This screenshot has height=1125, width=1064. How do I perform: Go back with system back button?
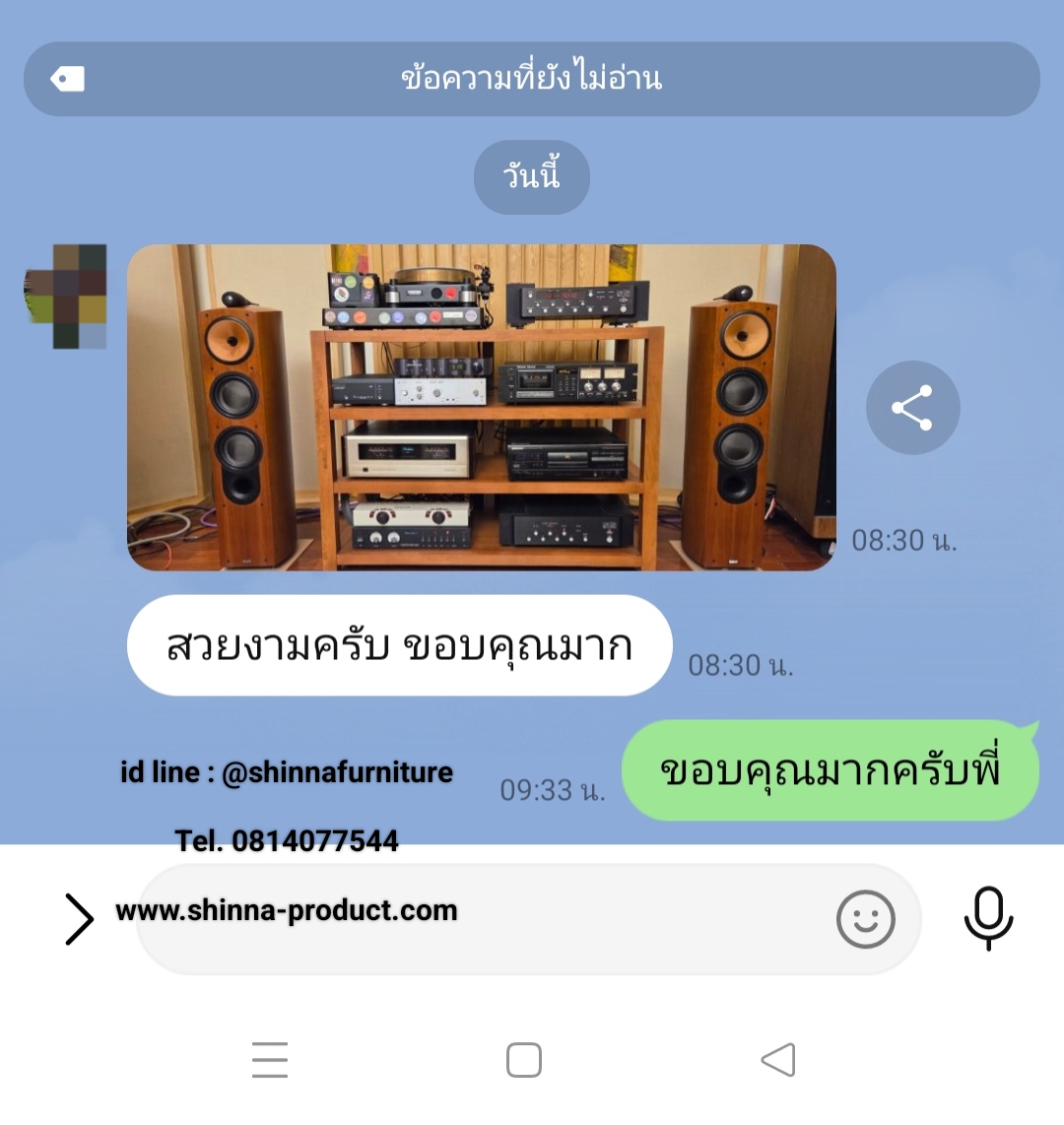click(778, 1060)
